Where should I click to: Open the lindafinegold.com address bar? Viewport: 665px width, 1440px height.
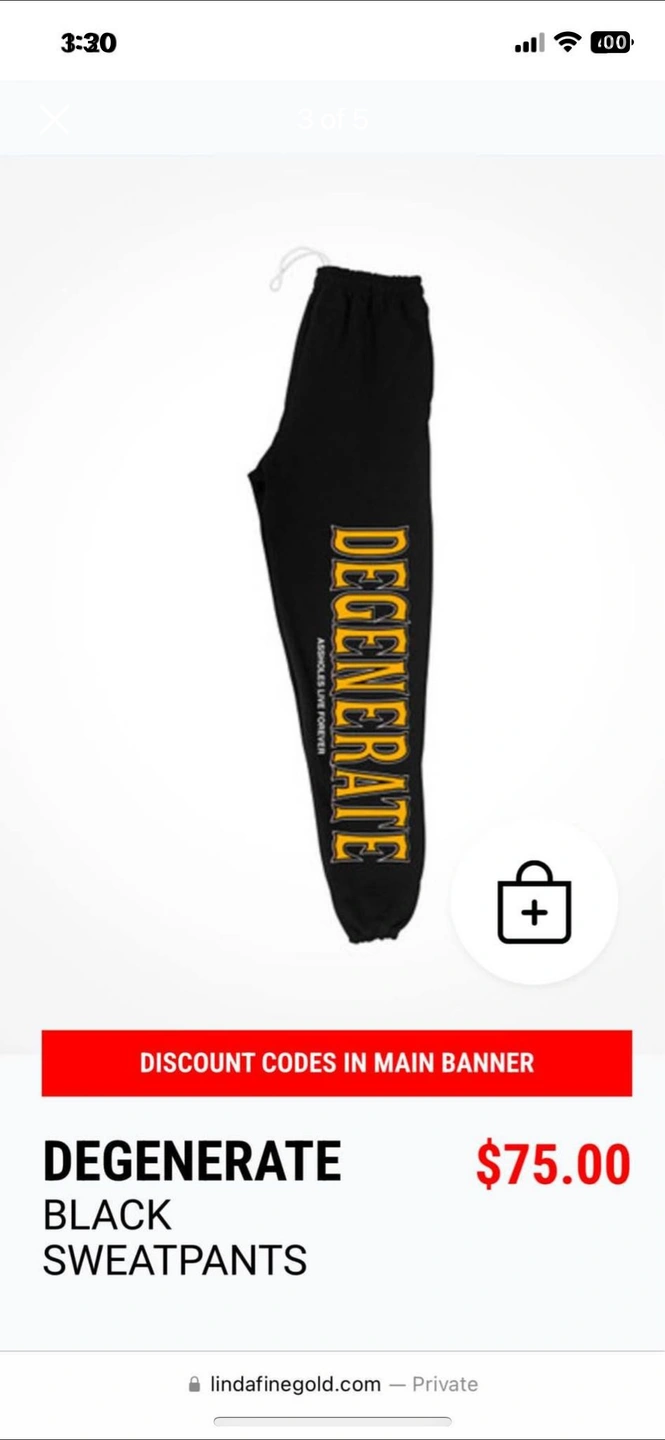click(332, 1384)
